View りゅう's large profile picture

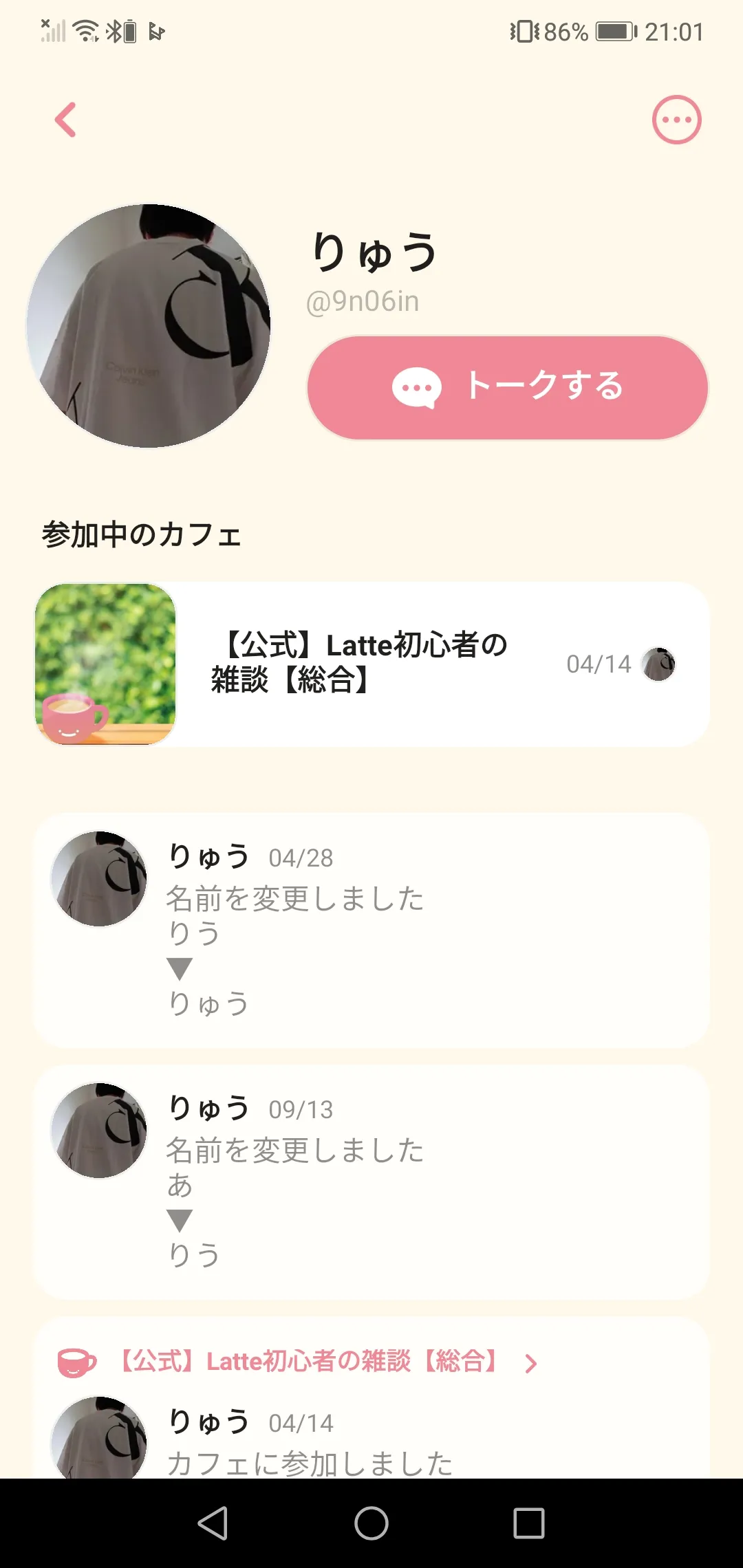pos(149,326)
